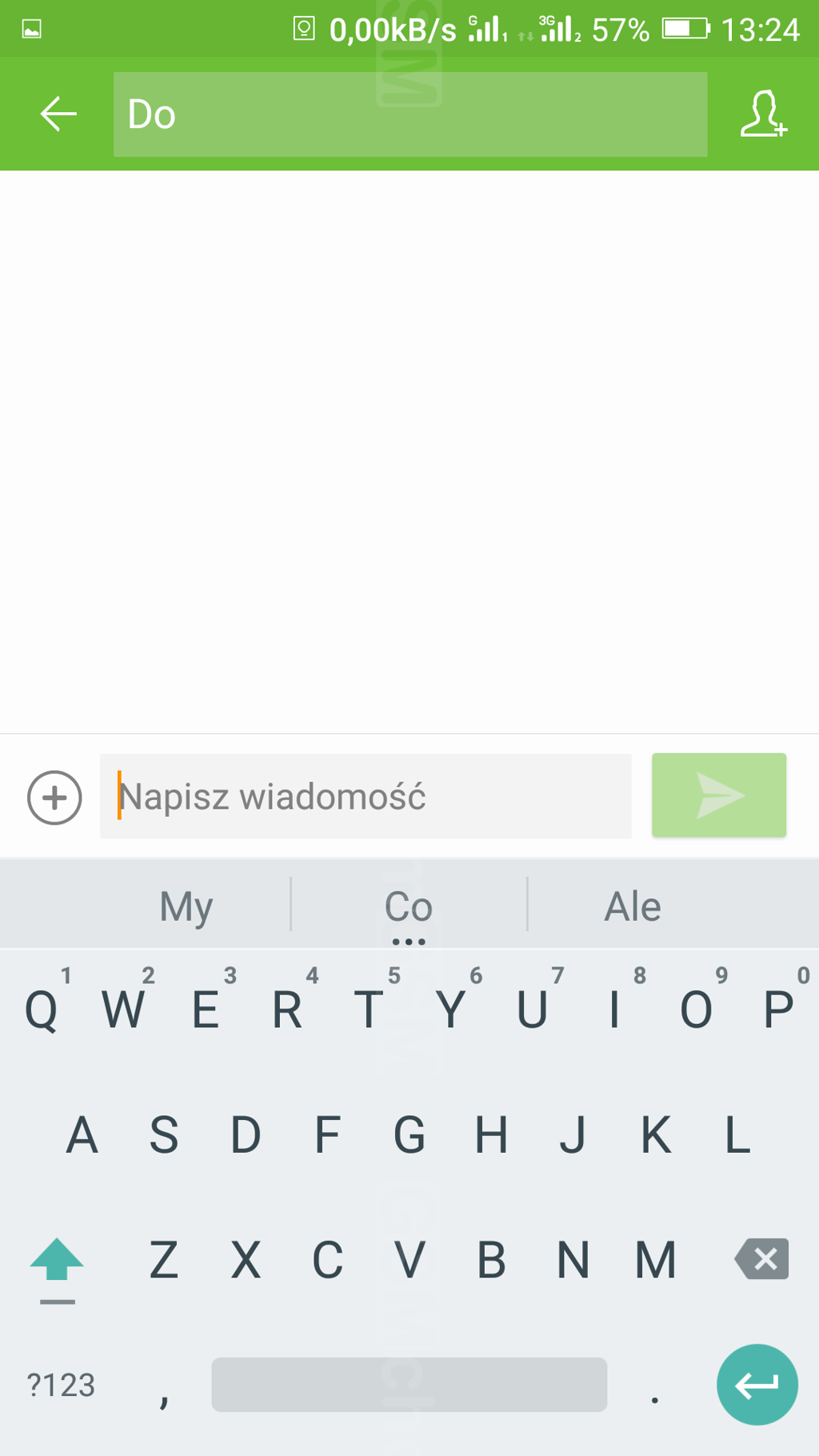Send the message with the arrow button

719,795
